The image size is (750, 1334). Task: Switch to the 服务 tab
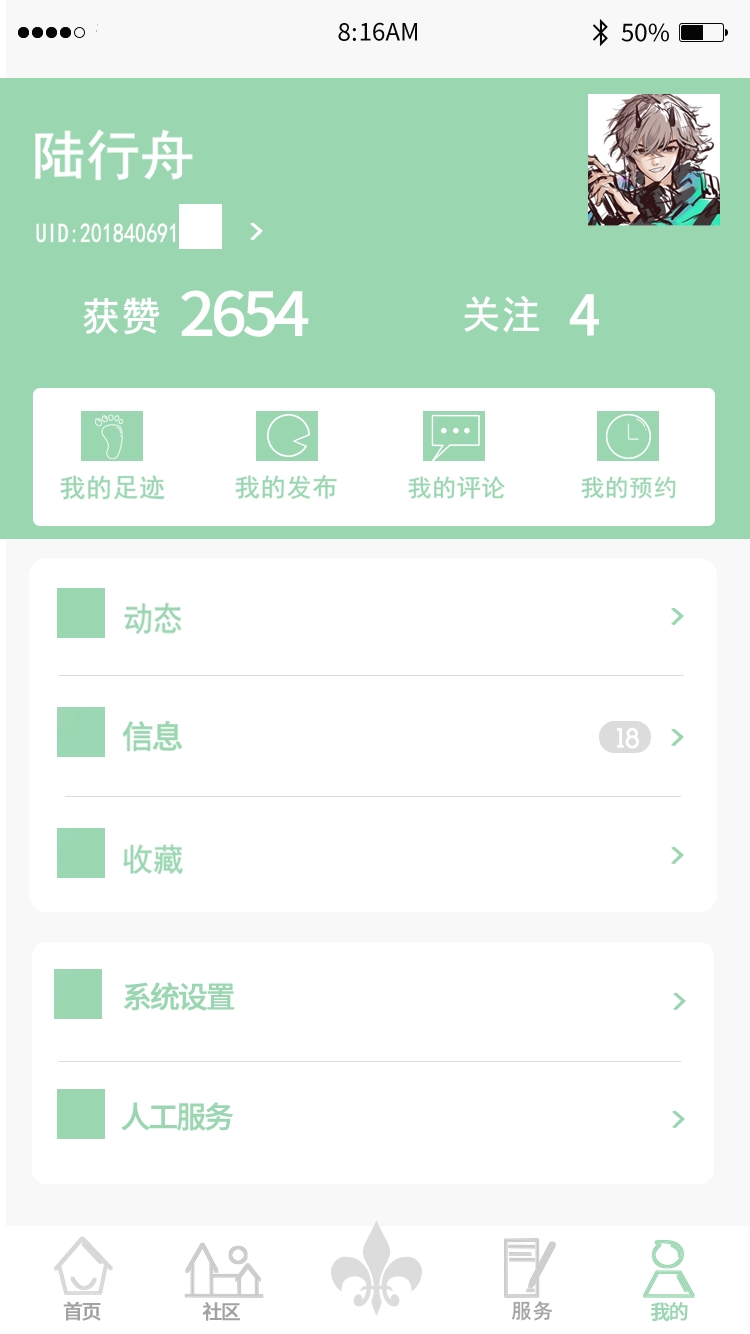[530, 1280]
